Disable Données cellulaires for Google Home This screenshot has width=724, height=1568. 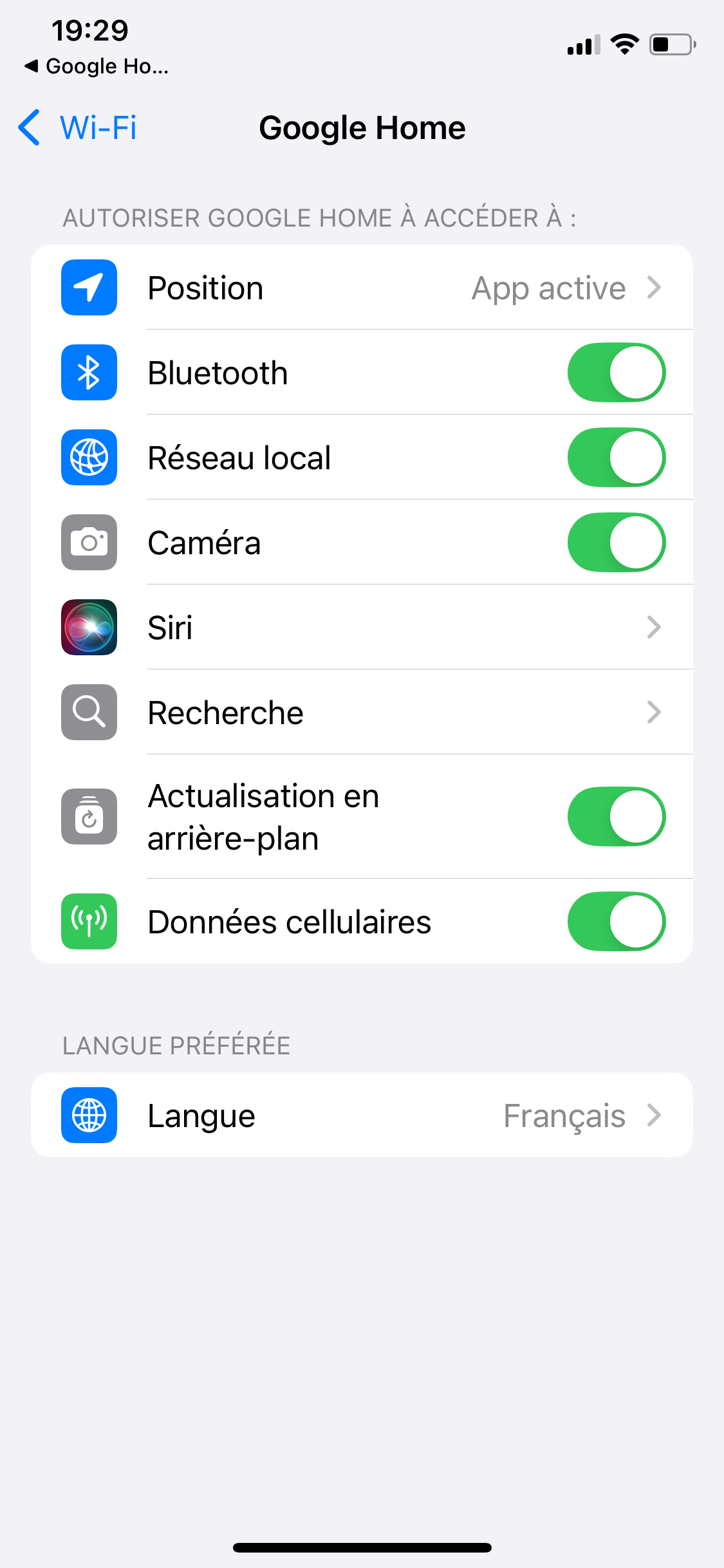coord(616,921)
